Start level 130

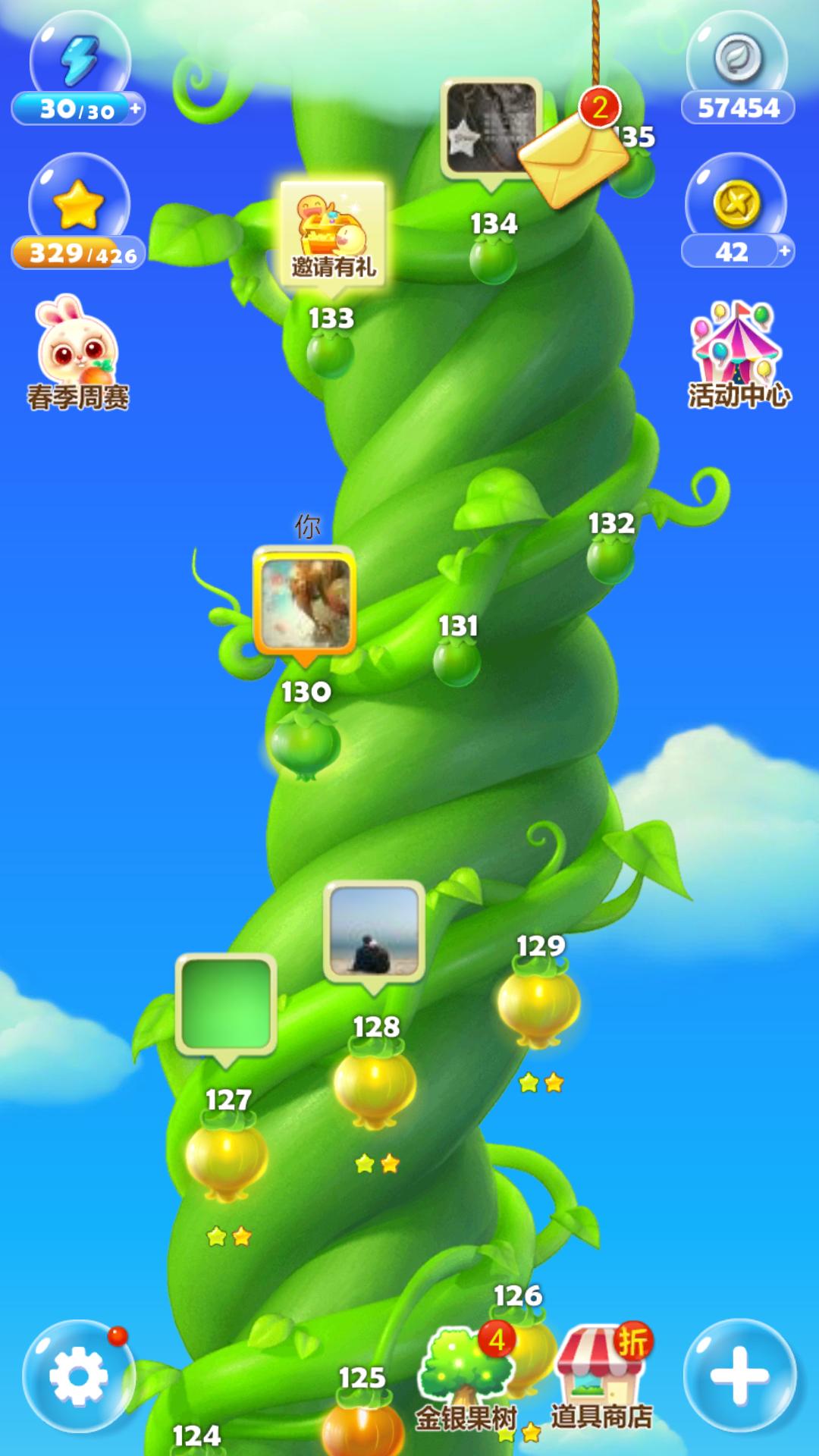coord(305,745)
